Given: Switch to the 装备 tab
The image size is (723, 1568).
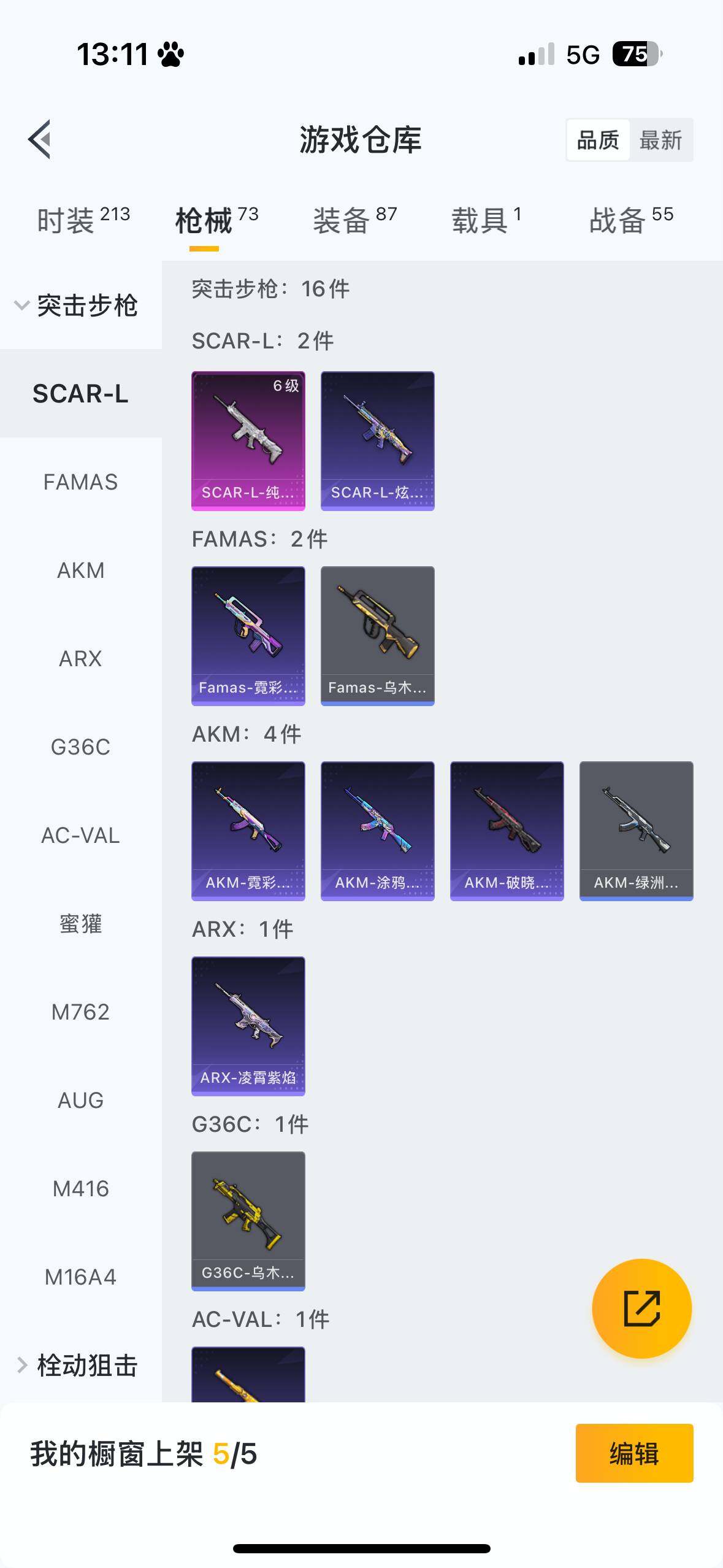Looking at the screenshot, I should (355, 220).
